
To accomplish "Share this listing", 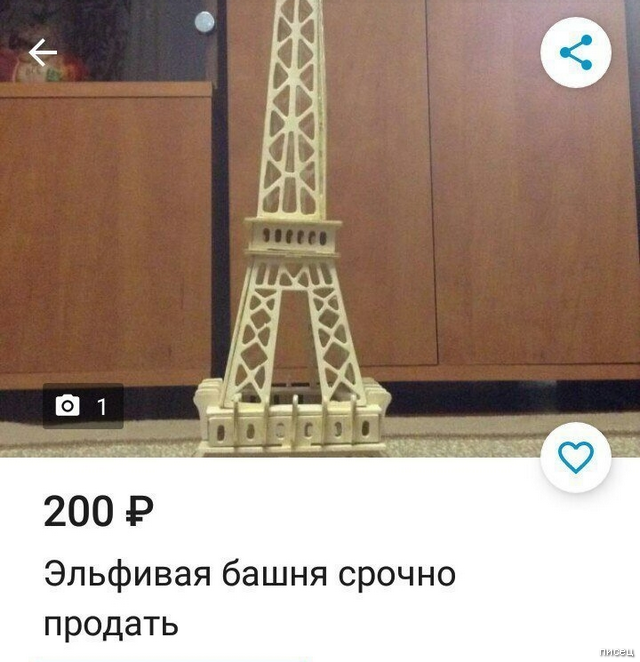I will click(x=575, y=52).
